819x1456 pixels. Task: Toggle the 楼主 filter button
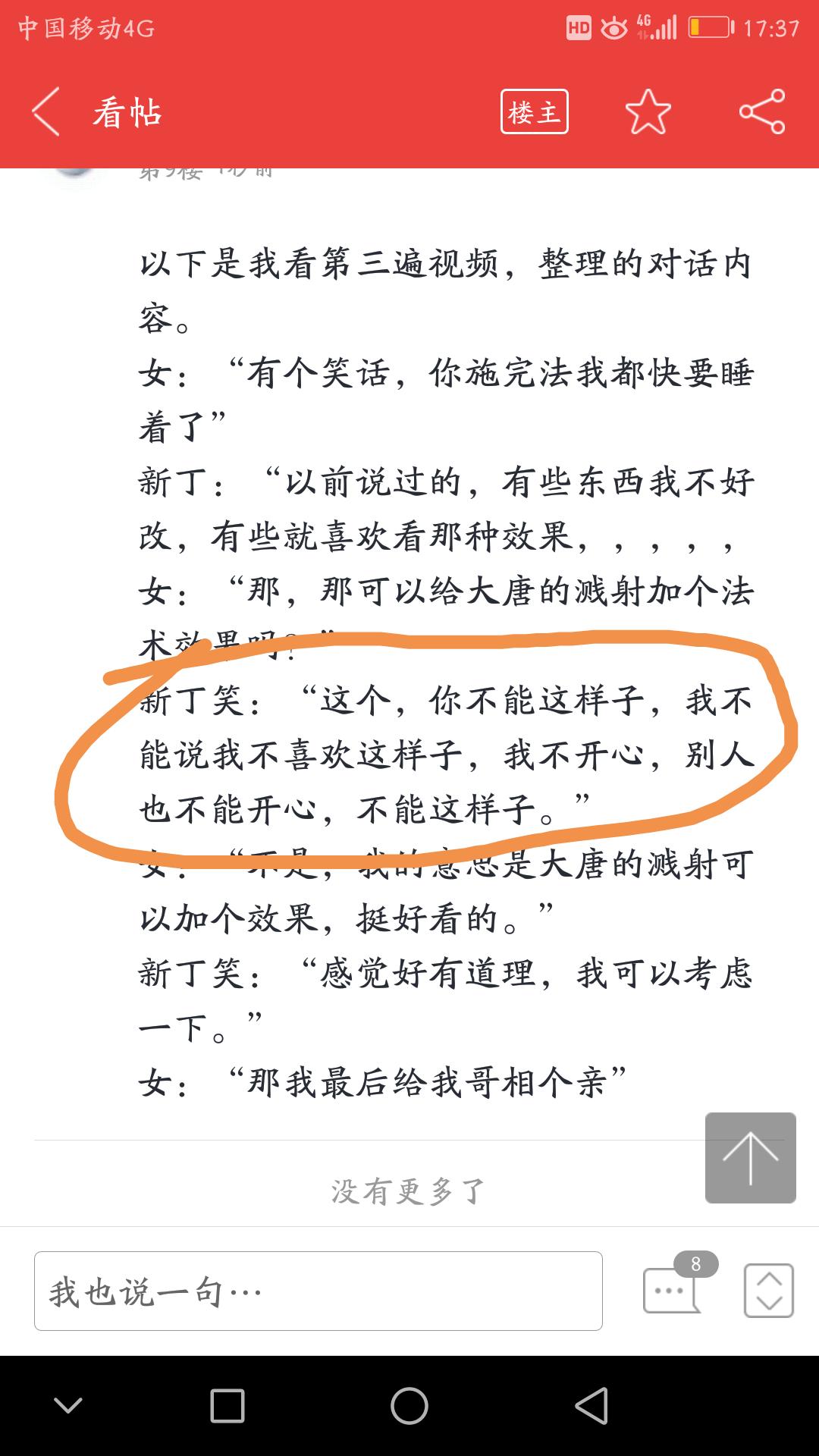click(x=534, y=112)
